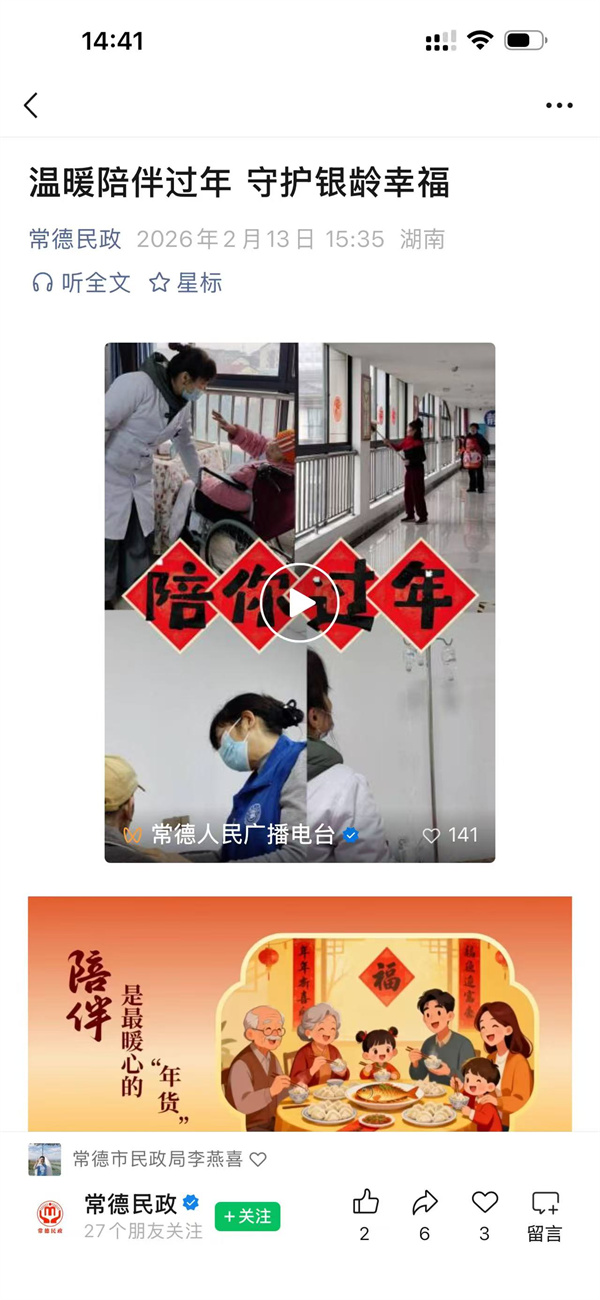Follow 常德民政 with the green 关注 button
The width and height of the screenshot is (600, 1300).
(x=247, y=1216)
